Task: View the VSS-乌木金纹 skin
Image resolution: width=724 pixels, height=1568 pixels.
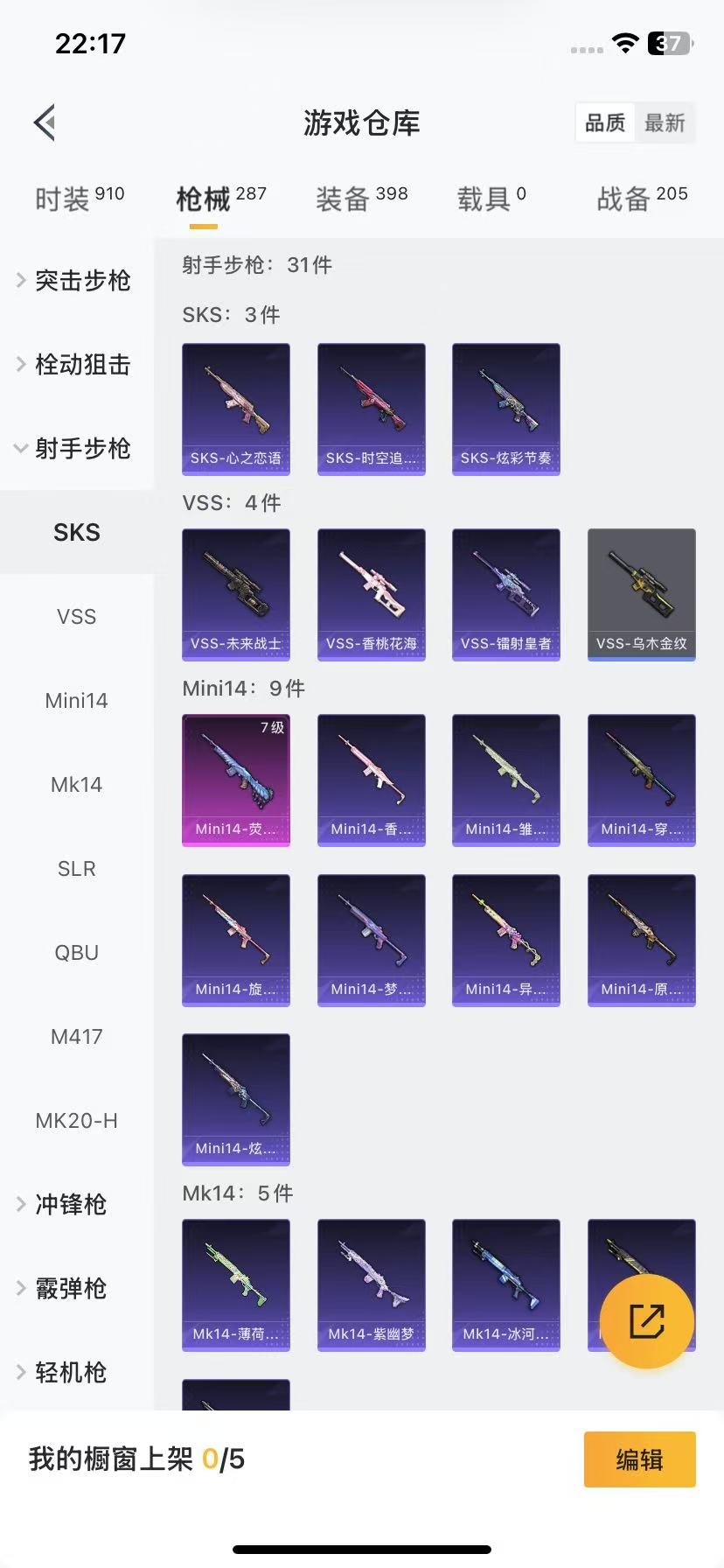Action: (x=641, y=595)
